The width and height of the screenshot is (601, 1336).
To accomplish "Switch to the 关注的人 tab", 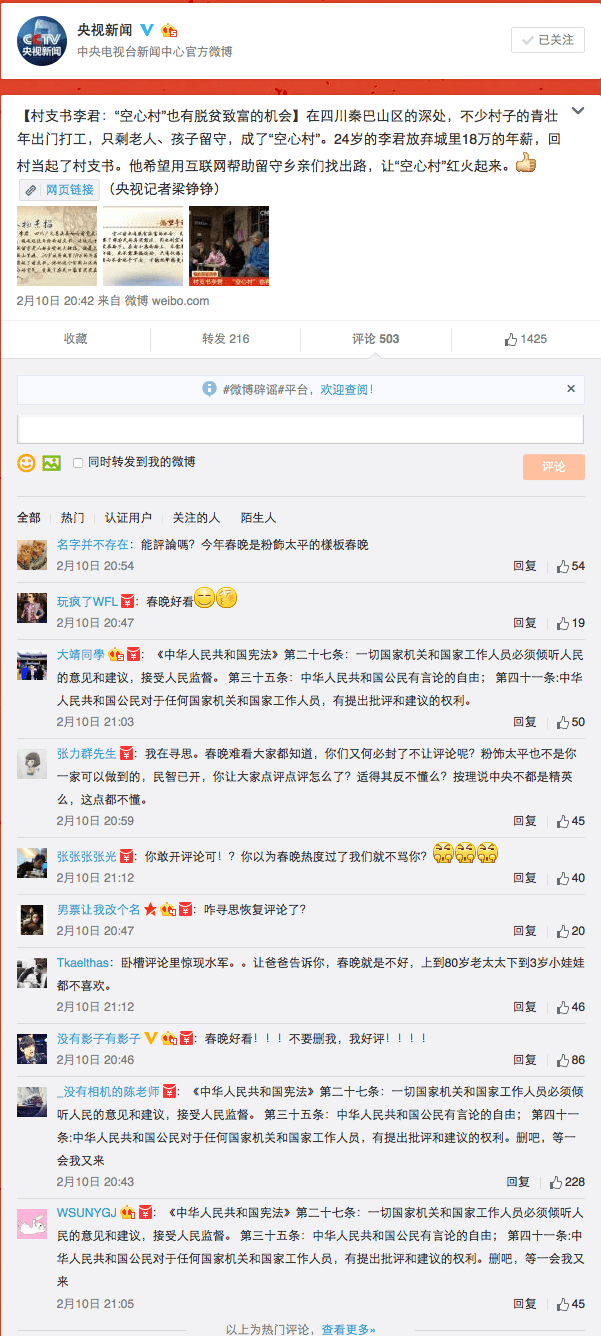I will (196, 518).
